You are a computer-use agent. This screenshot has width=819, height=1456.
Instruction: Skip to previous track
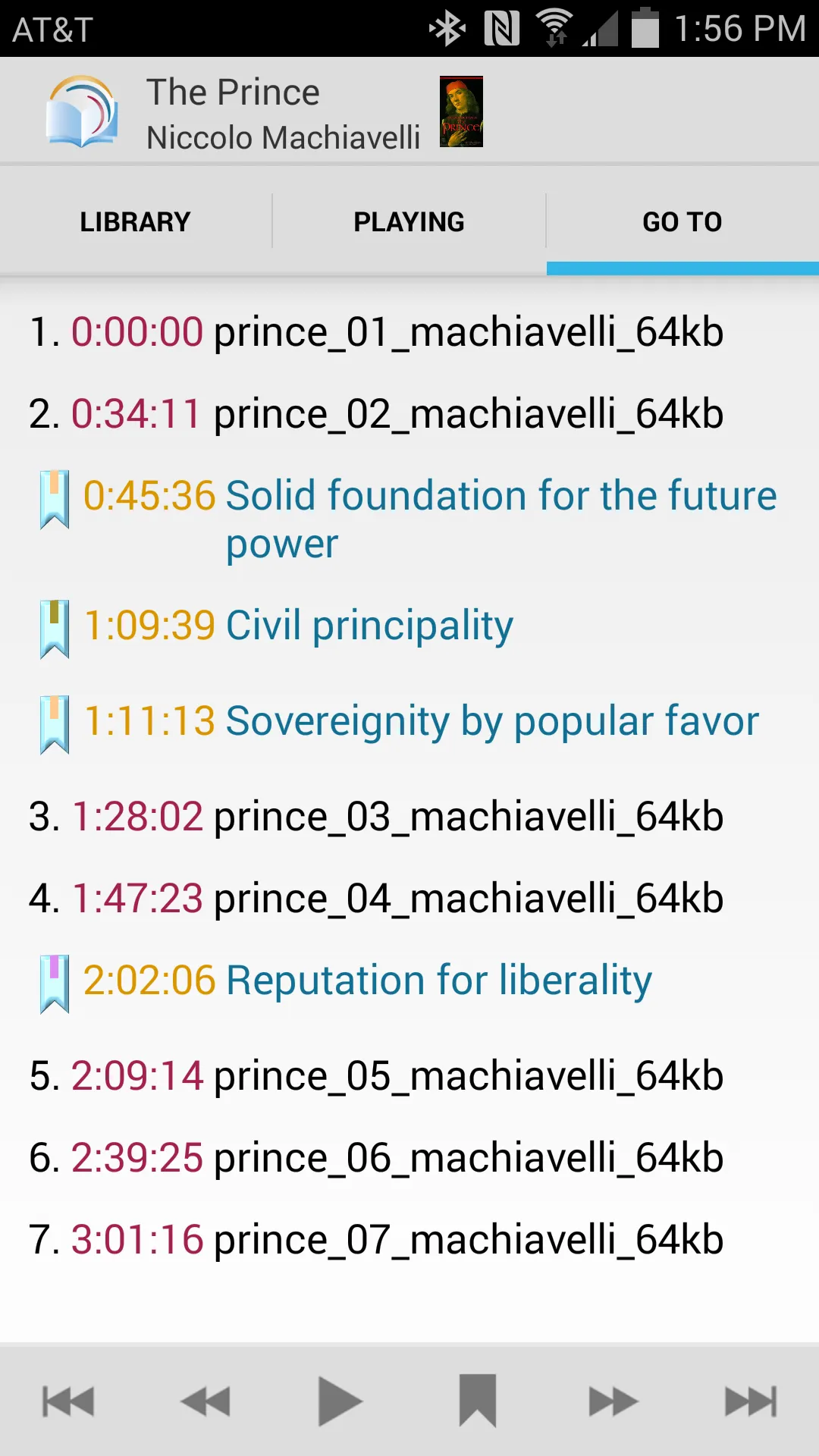click(x=68, y=1401)
